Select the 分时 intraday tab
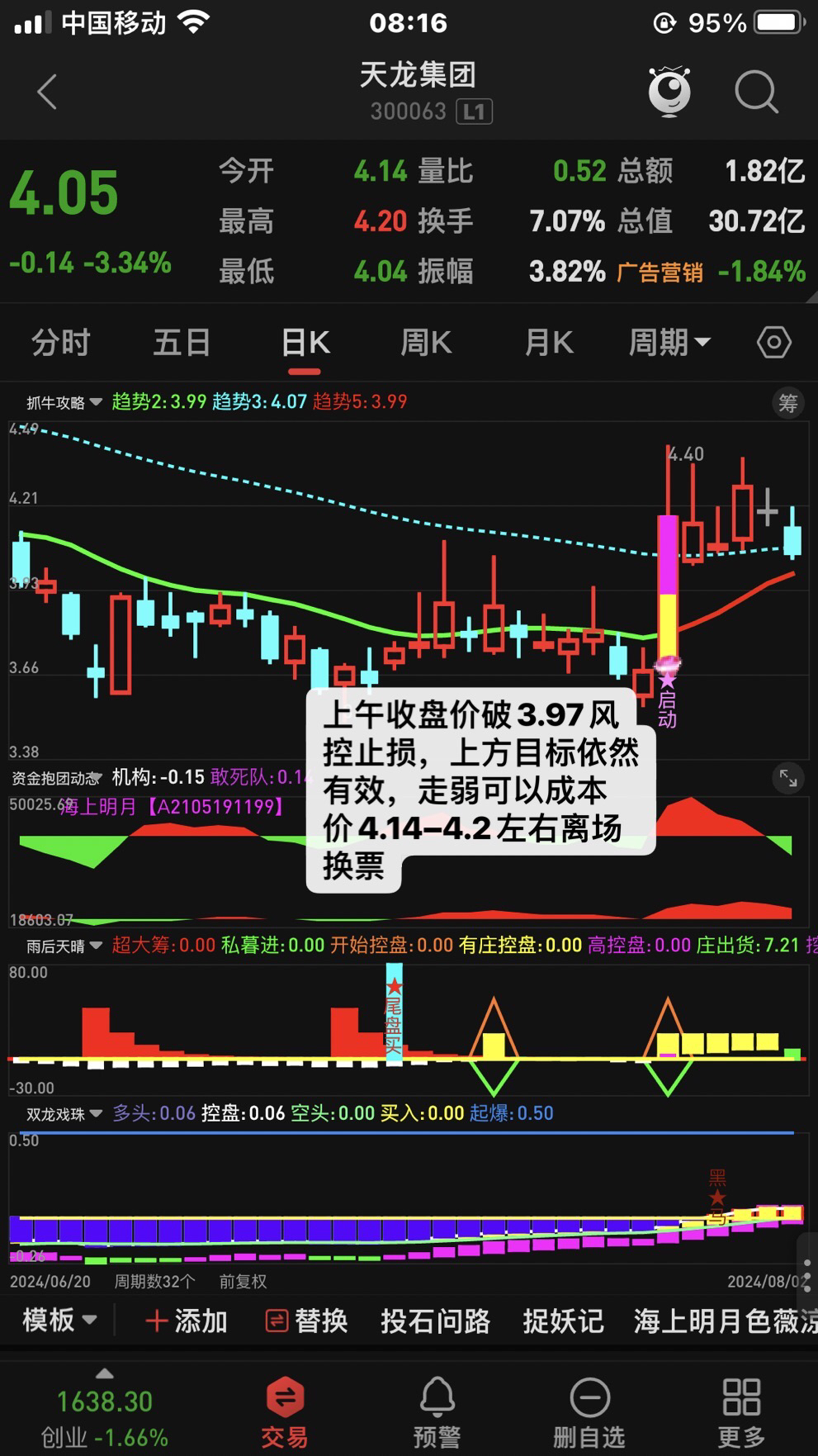This screenshot has height=1456, width=818. (58, 341)
